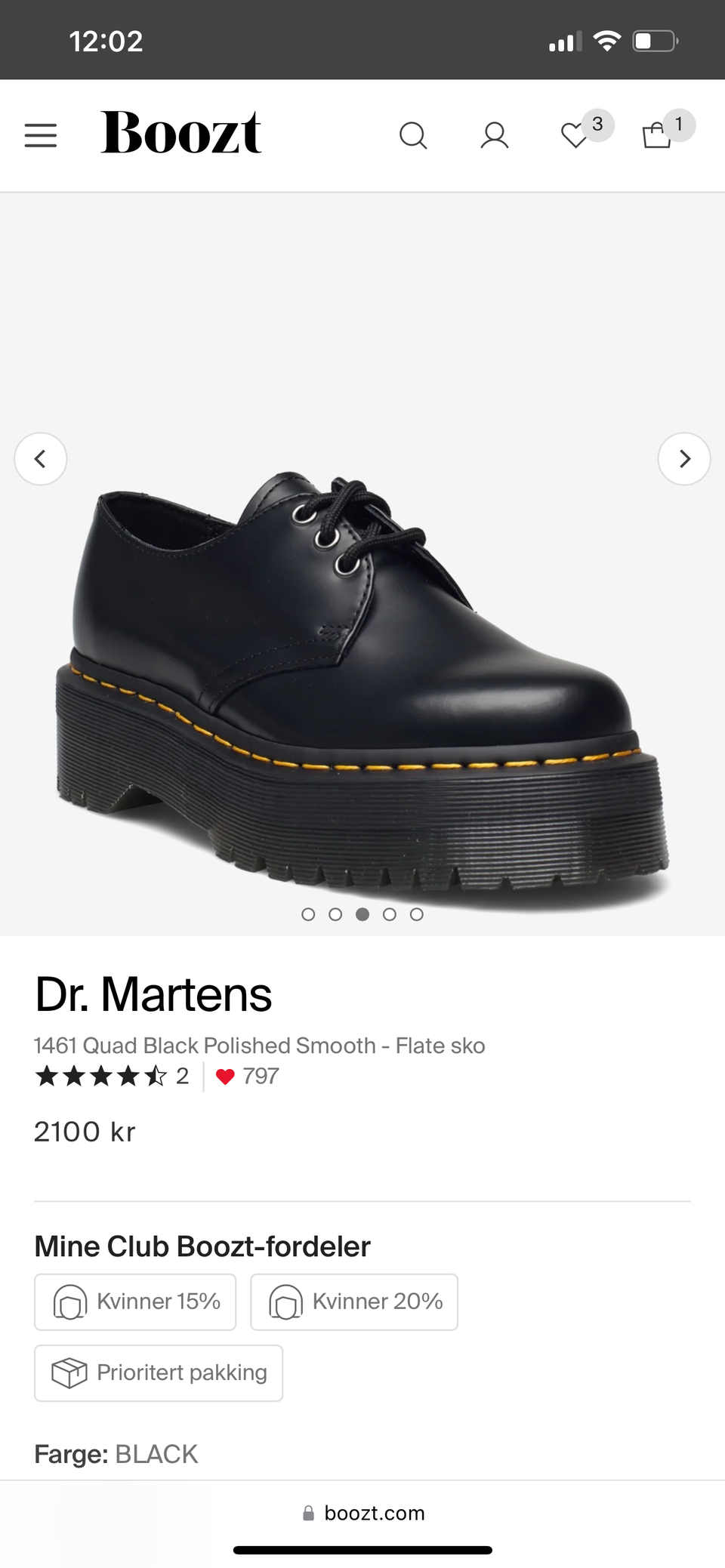
Task: Open the account profile icon
Action: (x=495, y=136)
